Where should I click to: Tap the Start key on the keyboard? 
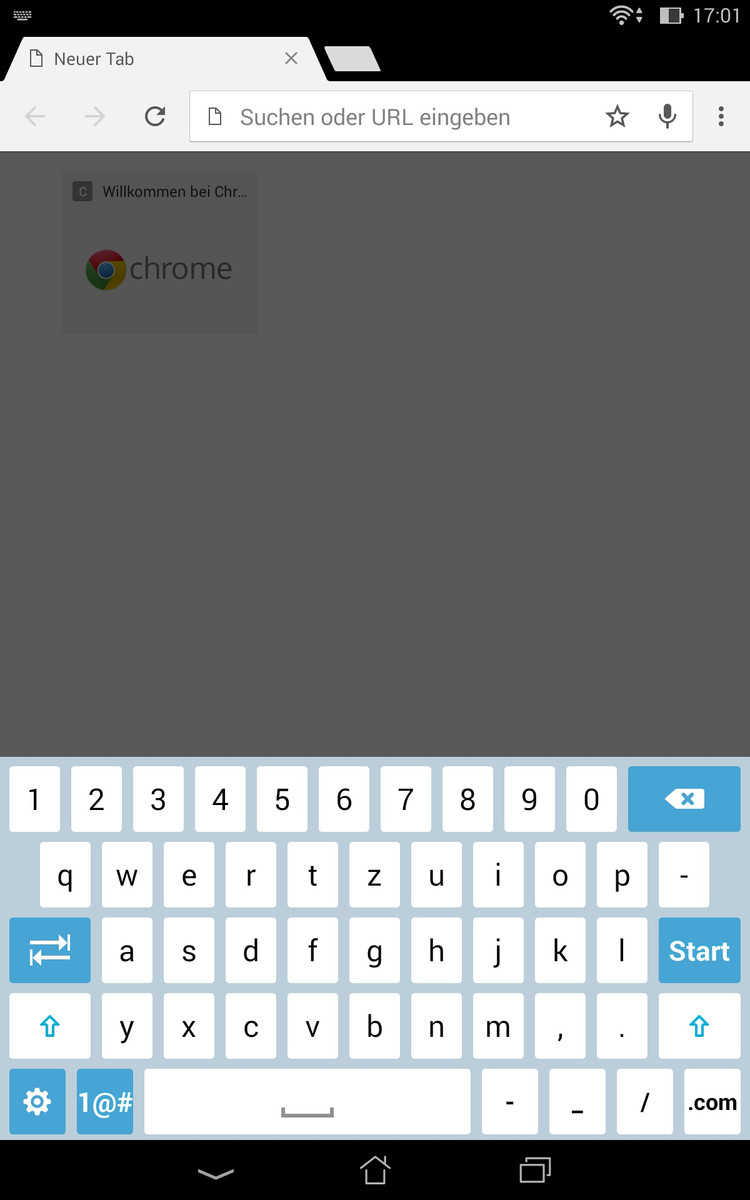tap(699, 951)
